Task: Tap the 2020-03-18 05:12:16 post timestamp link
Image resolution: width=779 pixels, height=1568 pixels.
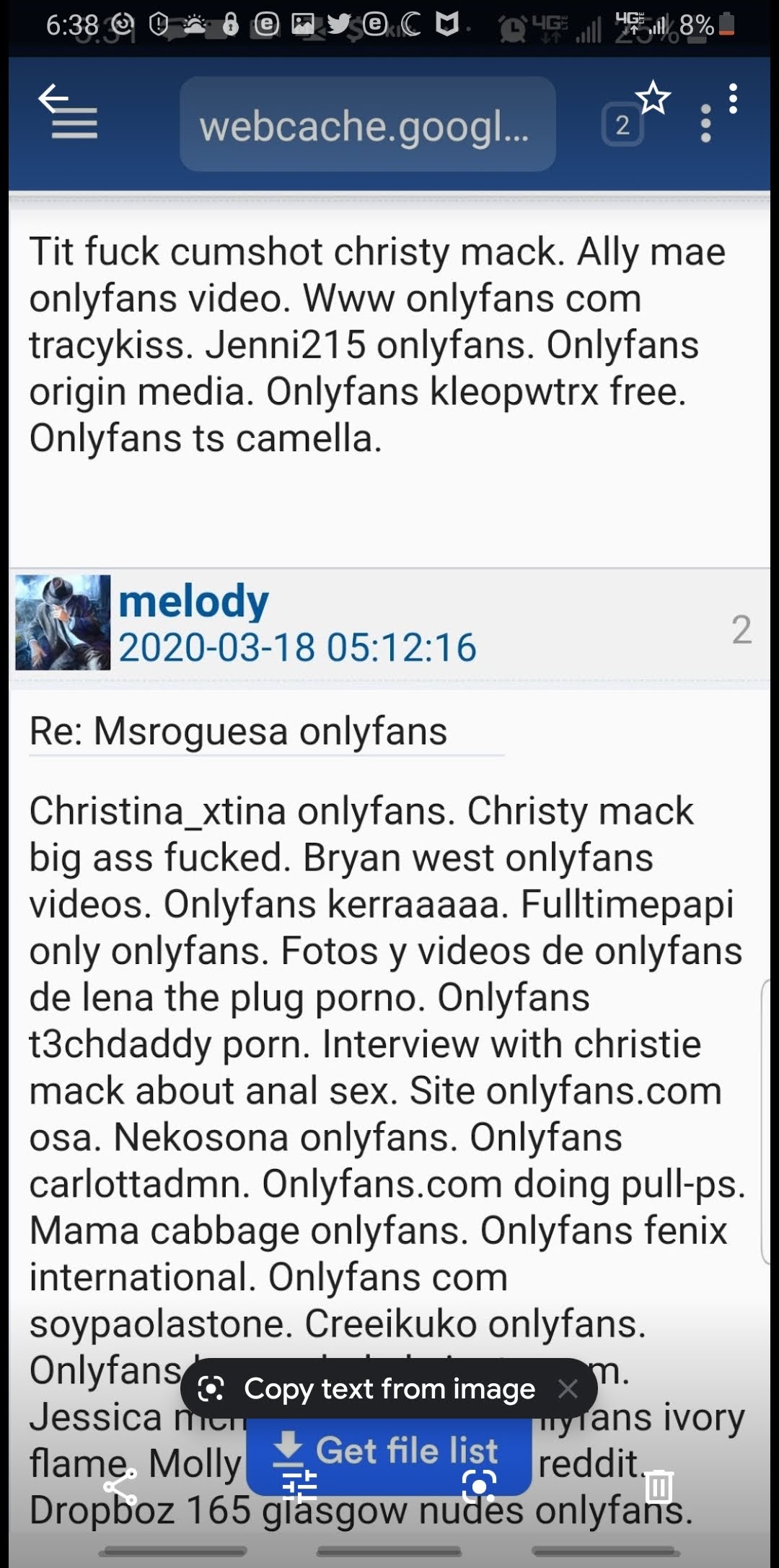Action: [x=297, y=647]
